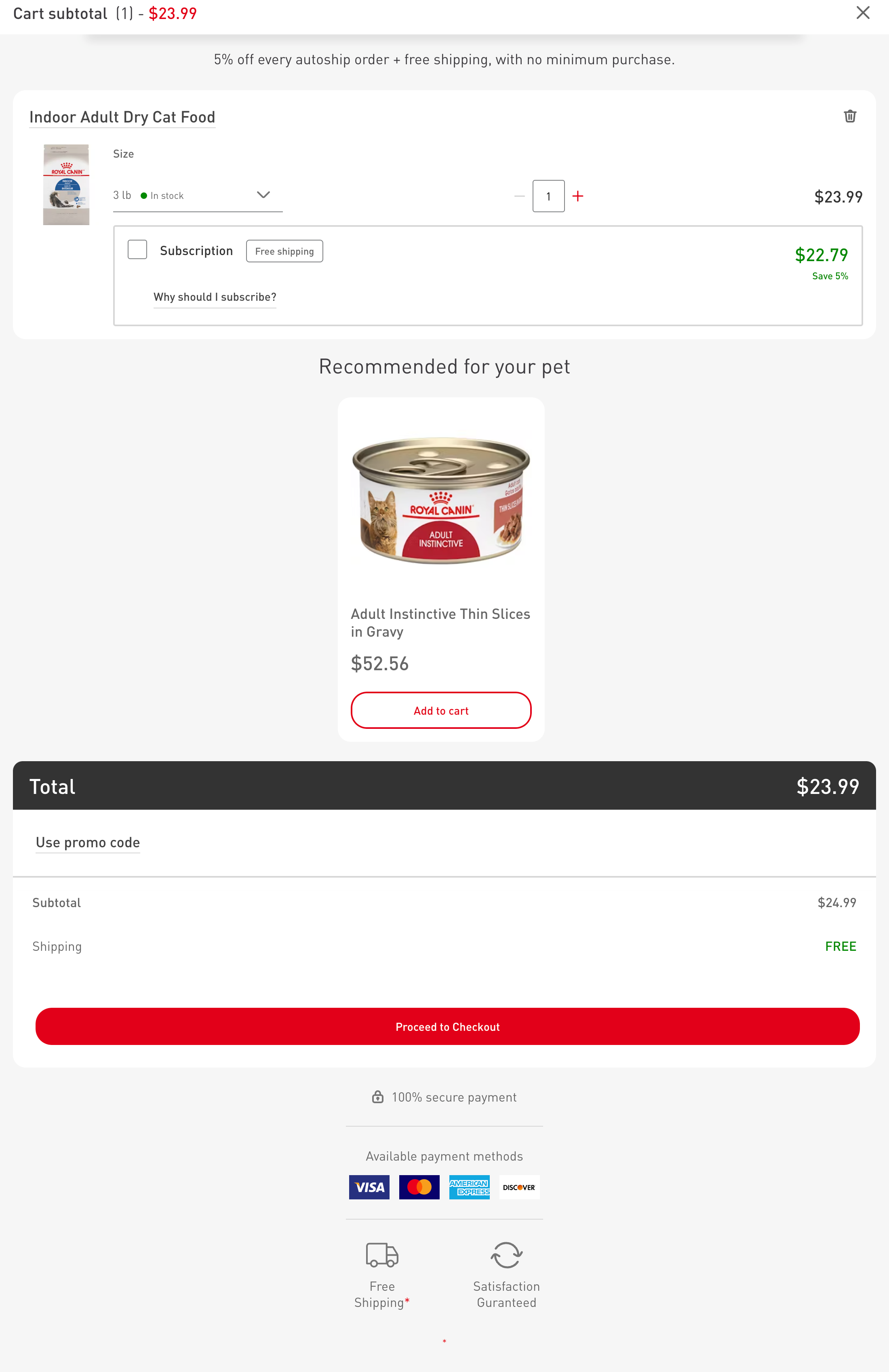Select the Indoor Adult Dry Cat Food title

click(x=122, y=116)
